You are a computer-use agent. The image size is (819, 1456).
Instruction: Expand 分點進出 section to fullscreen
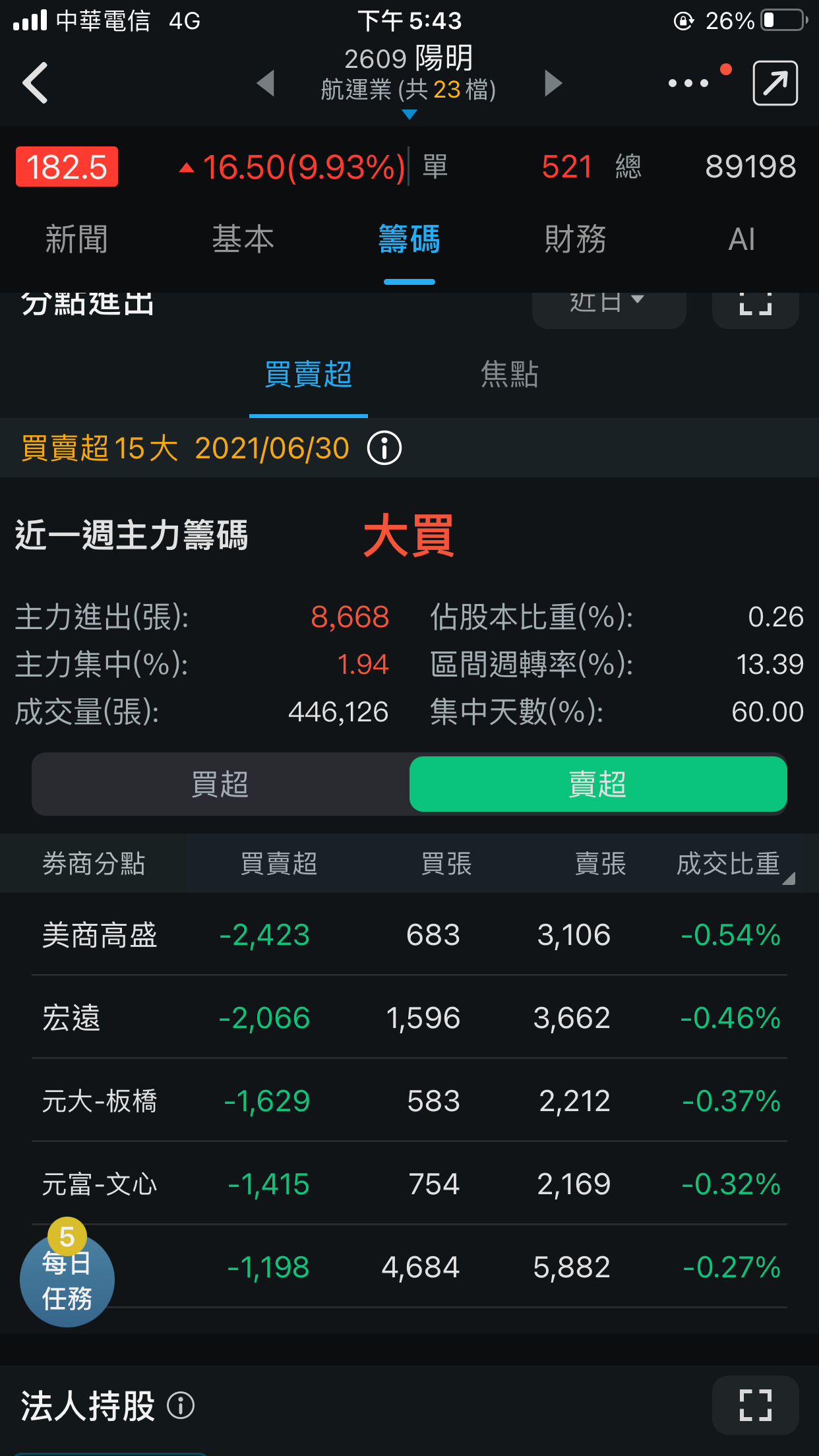point(755,306)
